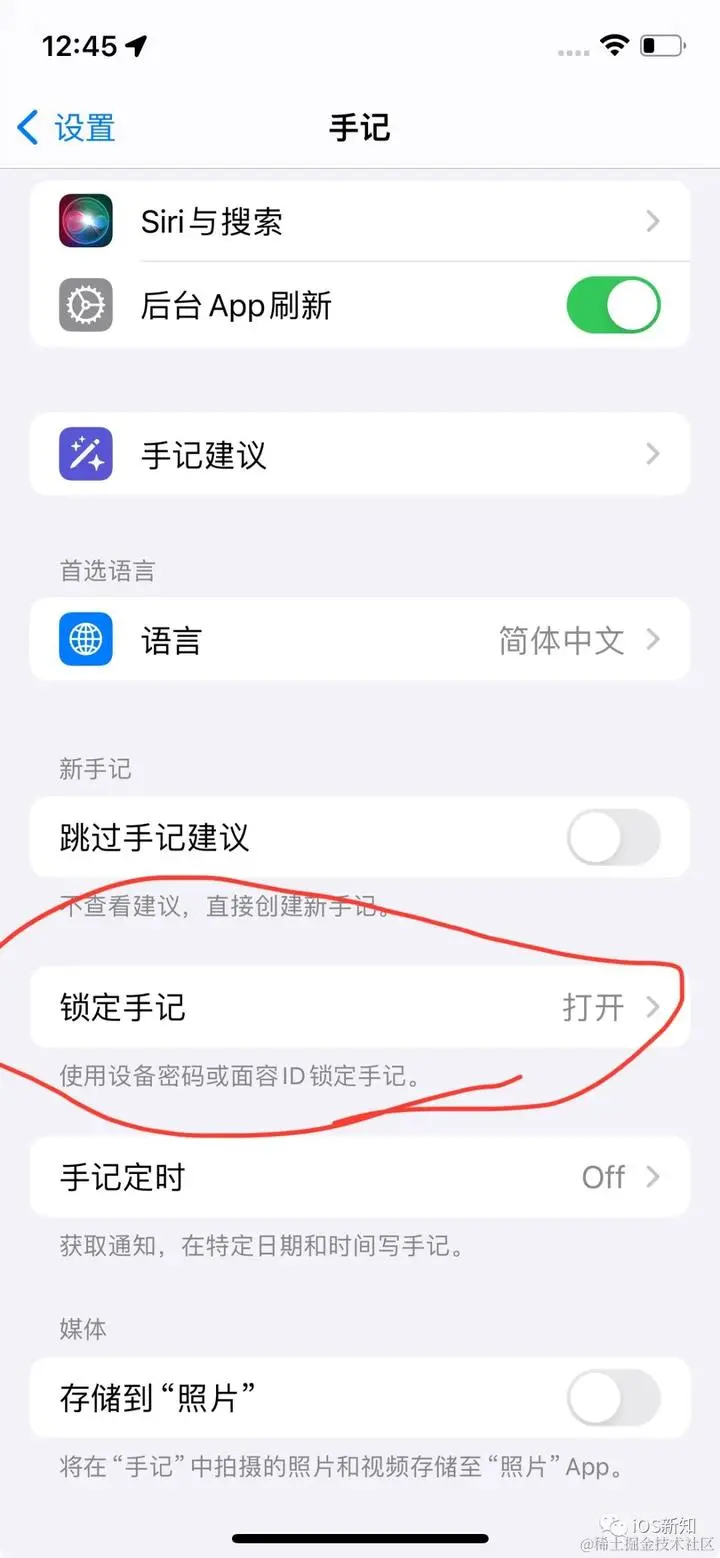Turn off 后台App刷新 switch
720x1558 pixels.
[613, 305]
